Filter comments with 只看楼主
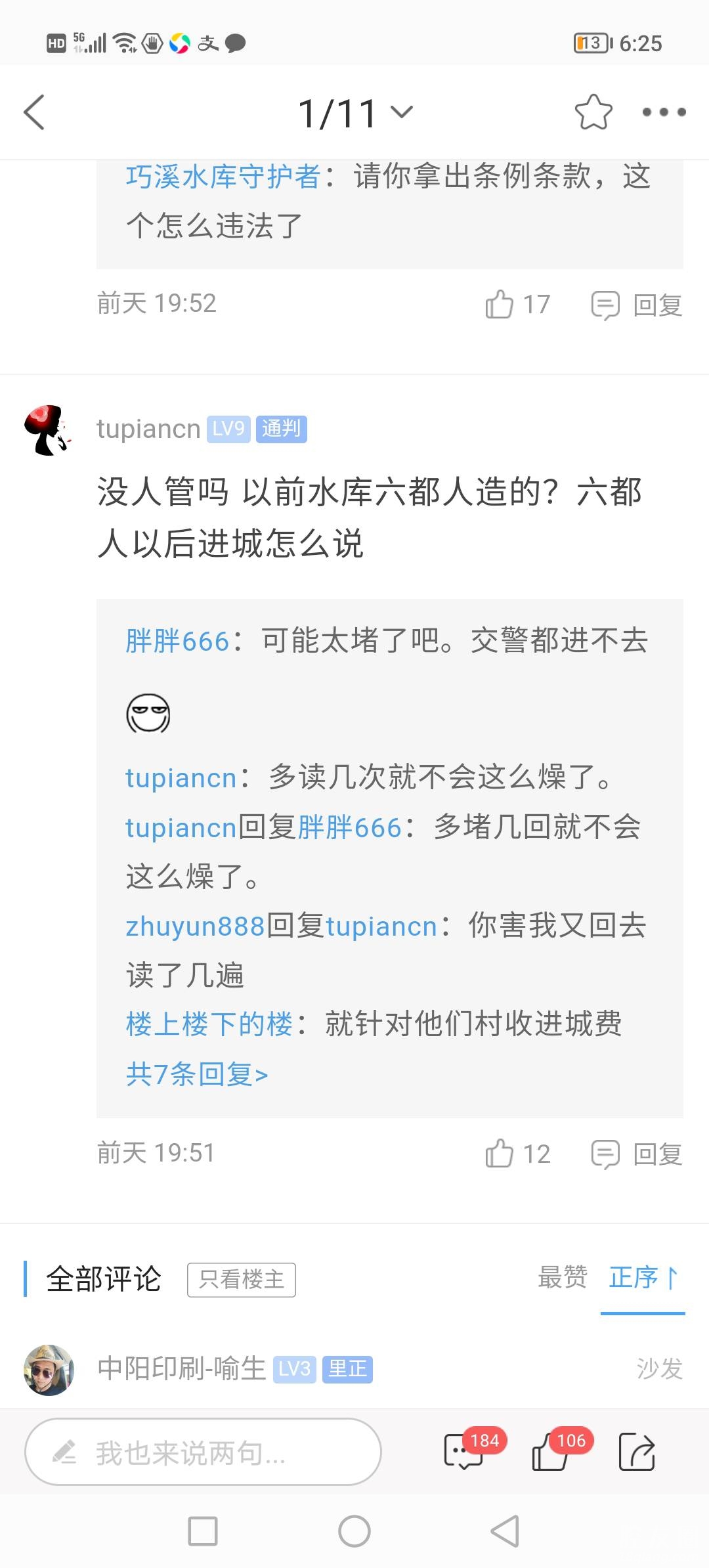Viewport: 709px width, 1568px height. click(x=242, y=1280)
